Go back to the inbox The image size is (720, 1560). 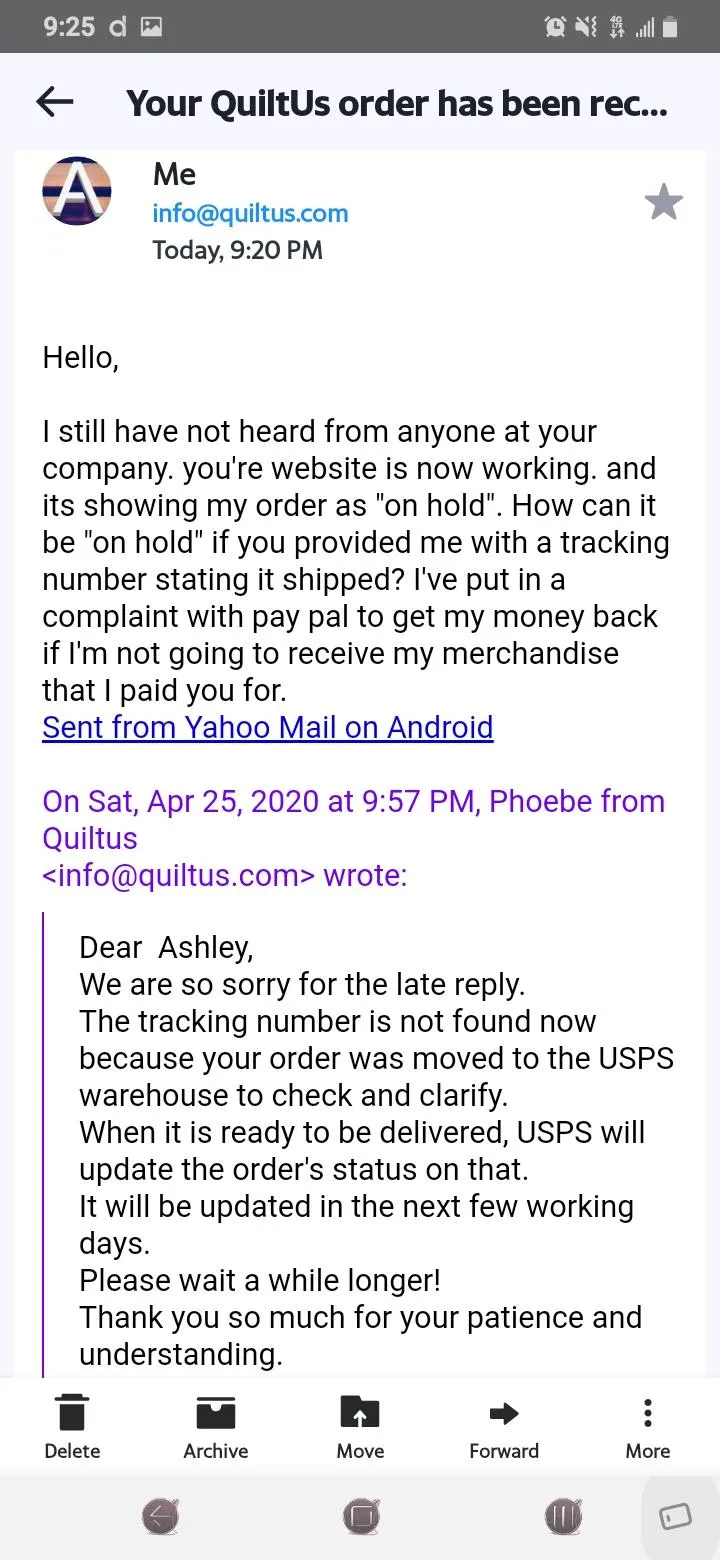coord(55,101)
